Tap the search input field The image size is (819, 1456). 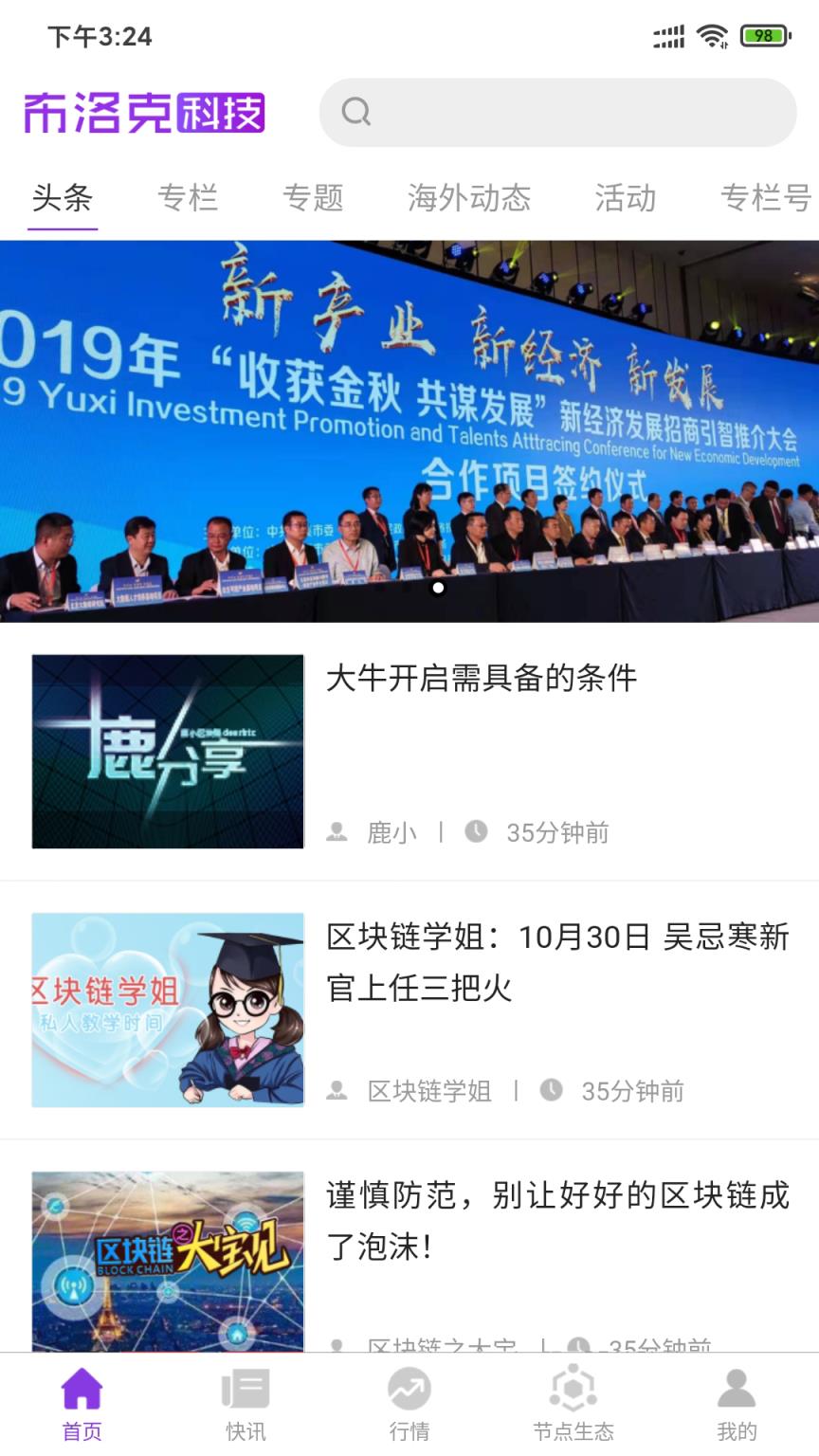(x=556, y=112)
